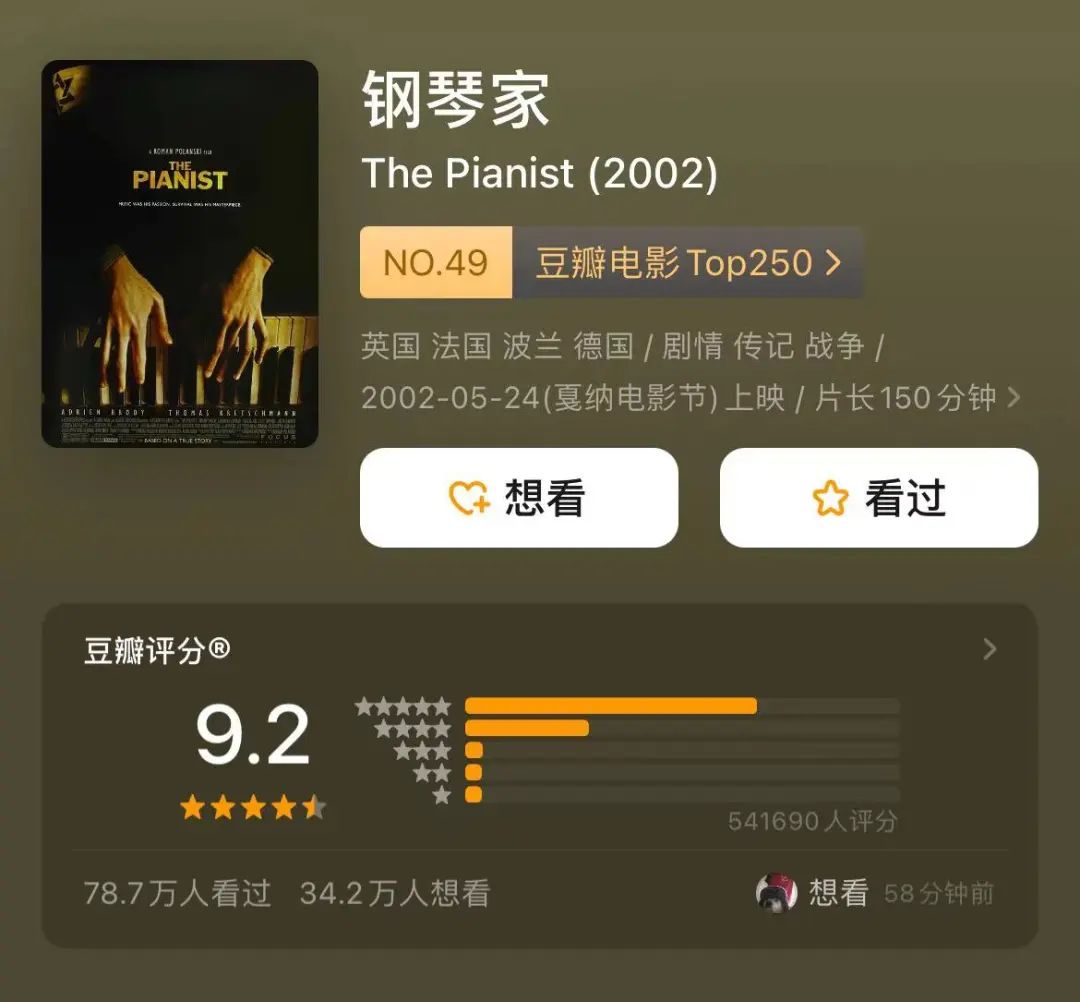View the friend avatar who marked 想看
1080x1002 pixels.
click(x=776, y=892)
